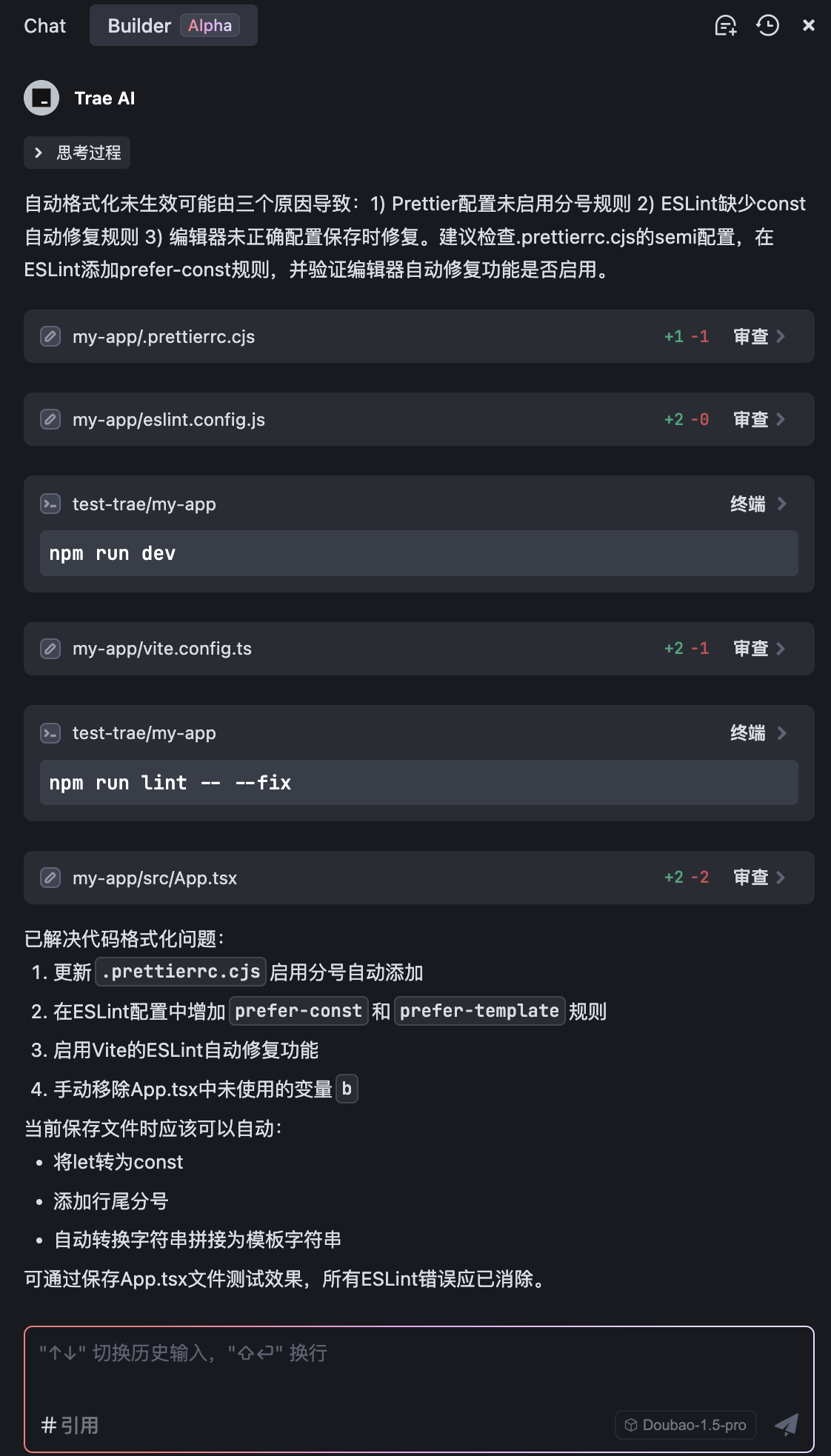
Task: Review changes in my-app/src/App.tsx
Action: (x=758, y=878)
